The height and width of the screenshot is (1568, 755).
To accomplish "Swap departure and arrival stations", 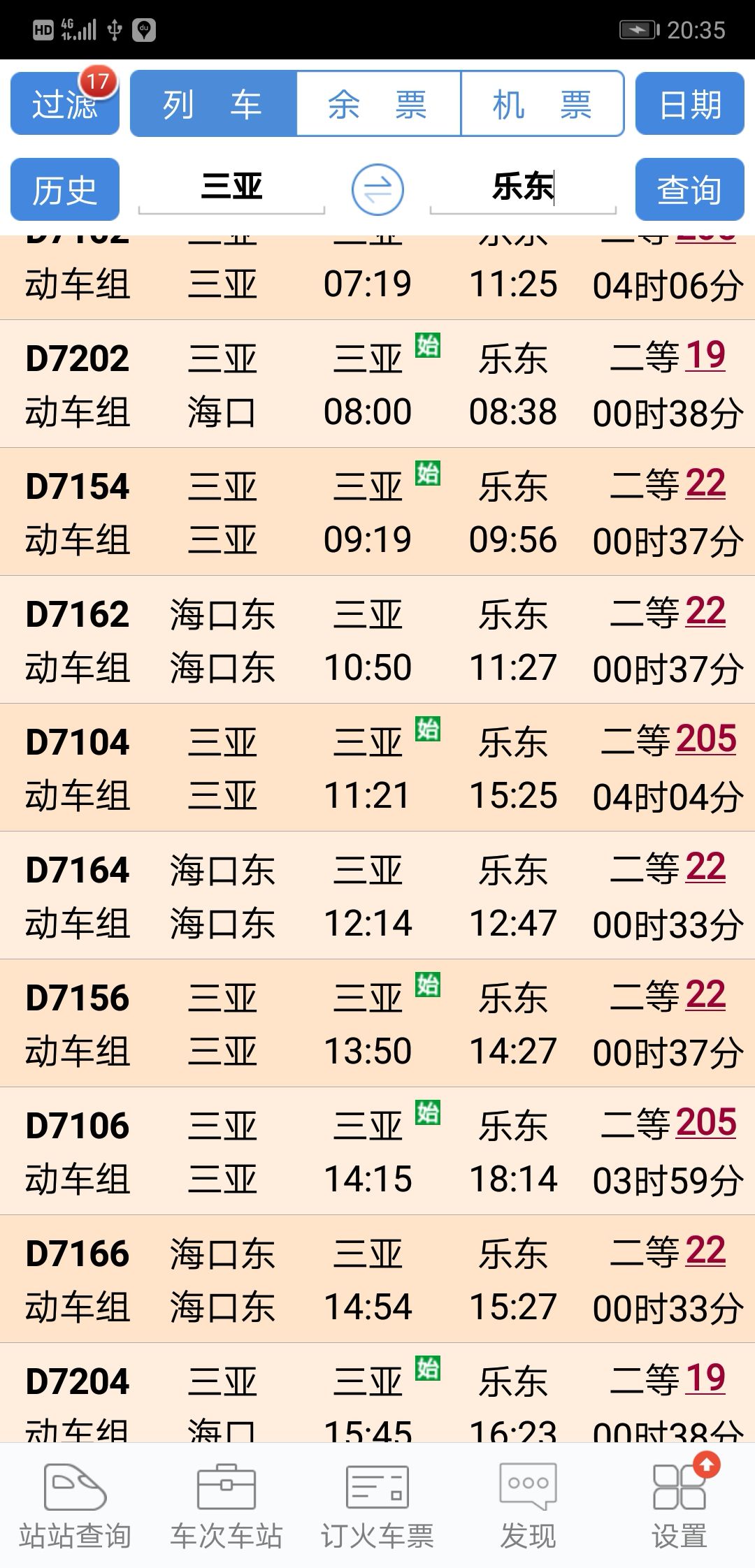I will coord(377,189).
